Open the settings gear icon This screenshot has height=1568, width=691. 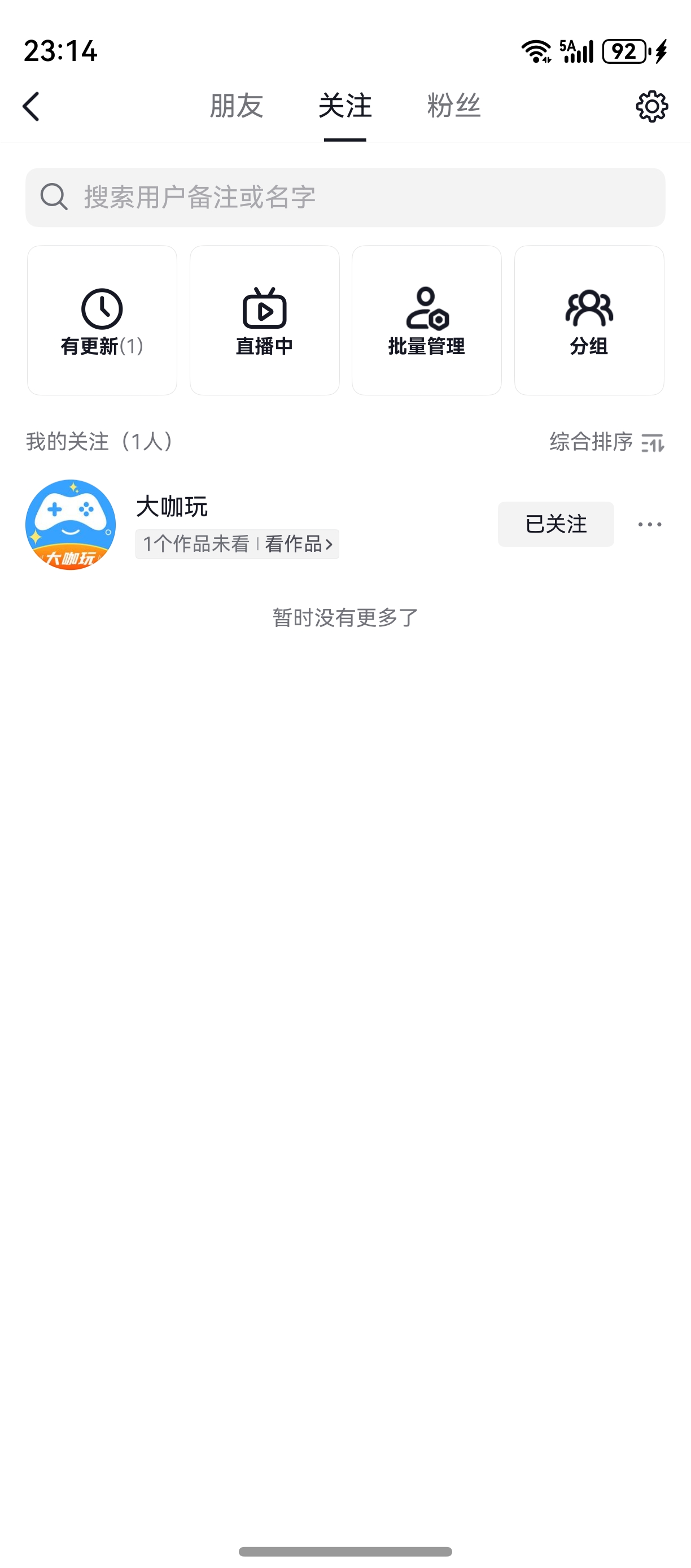click(x=651, y=107)
